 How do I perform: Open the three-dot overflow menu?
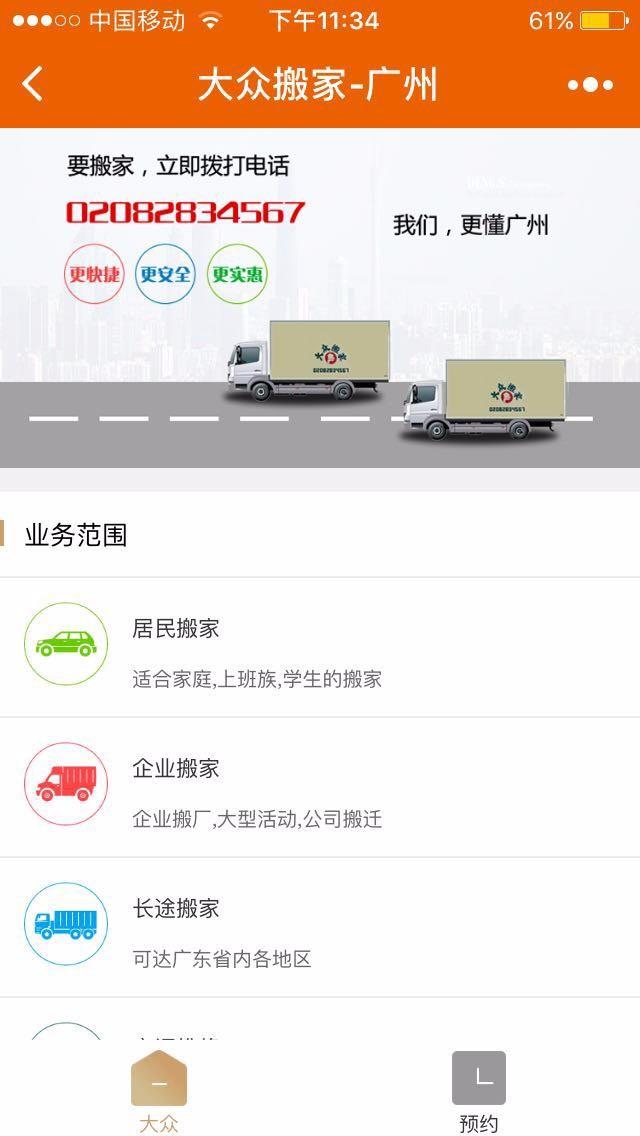point(590,85)
